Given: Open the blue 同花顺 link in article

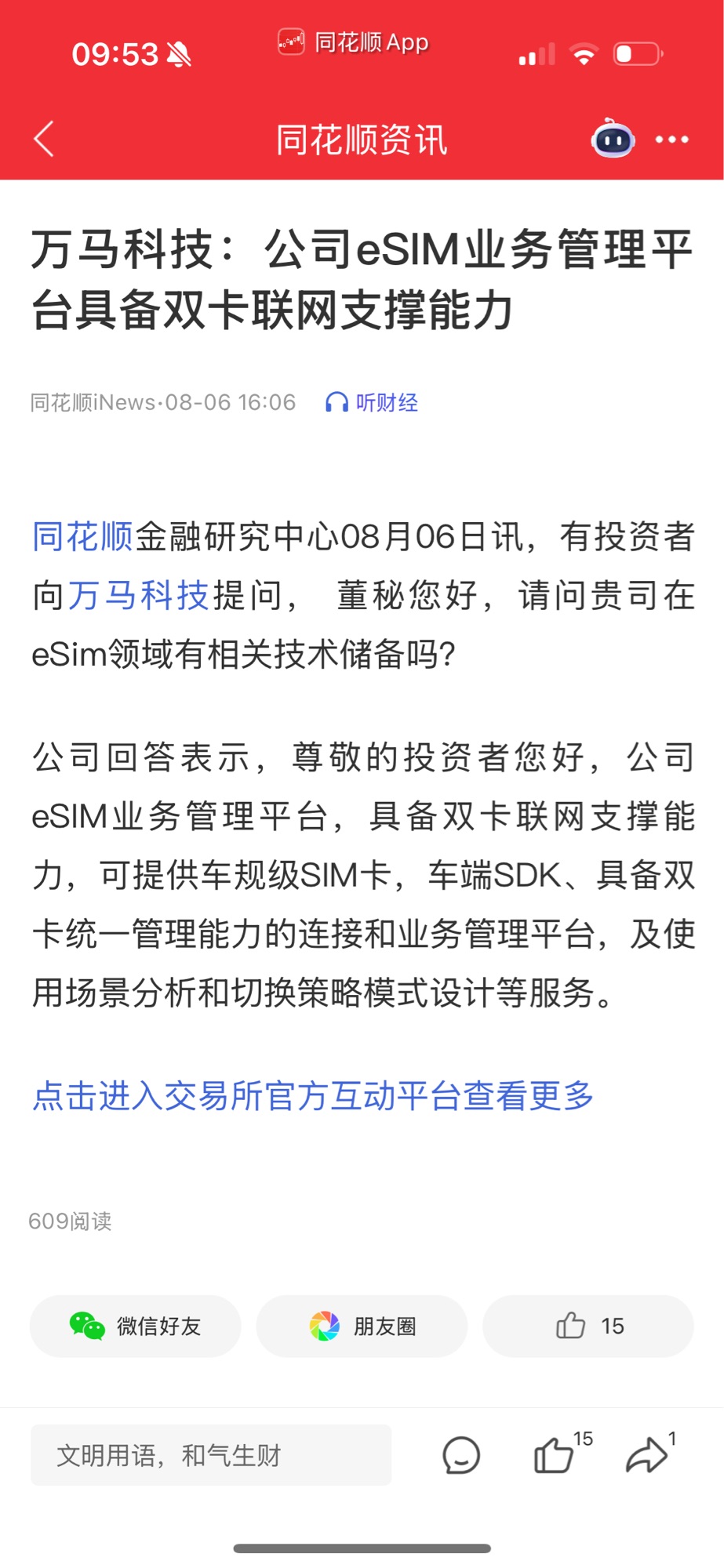Looking at the screenshot, I should [x=82, y=537].
